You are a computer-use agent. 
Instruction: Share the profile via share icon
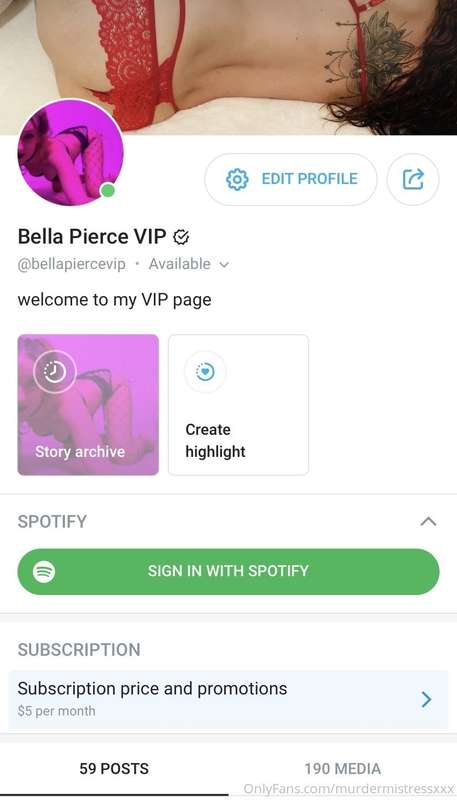click(413, 179)
